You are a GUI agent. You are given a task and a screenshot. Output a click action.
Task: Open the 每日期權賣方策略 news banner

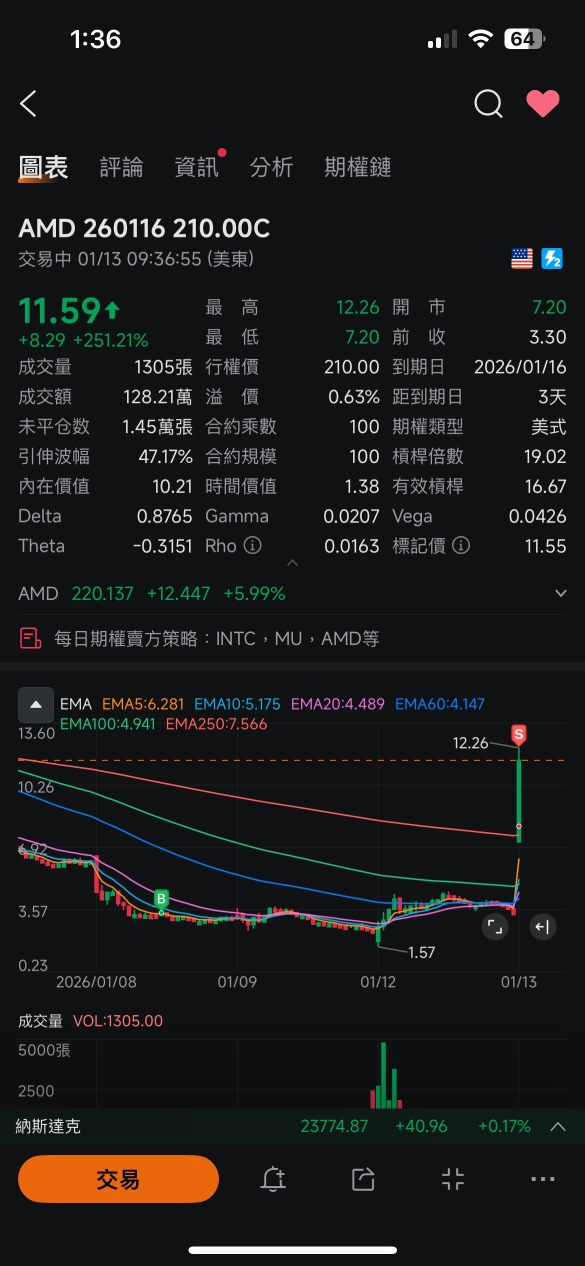click(292, 638)
